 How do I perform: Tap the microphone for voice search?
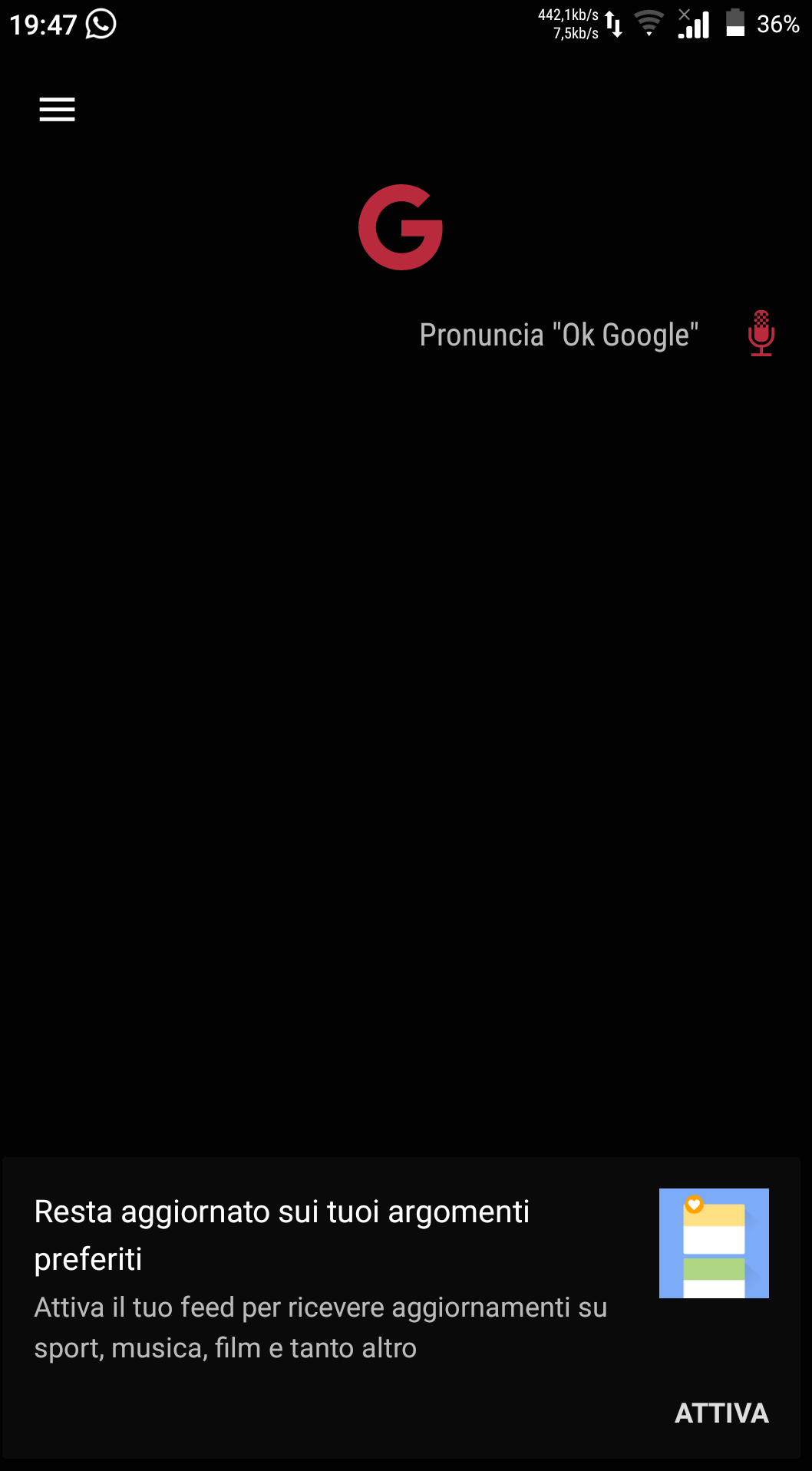pos(761,333)
